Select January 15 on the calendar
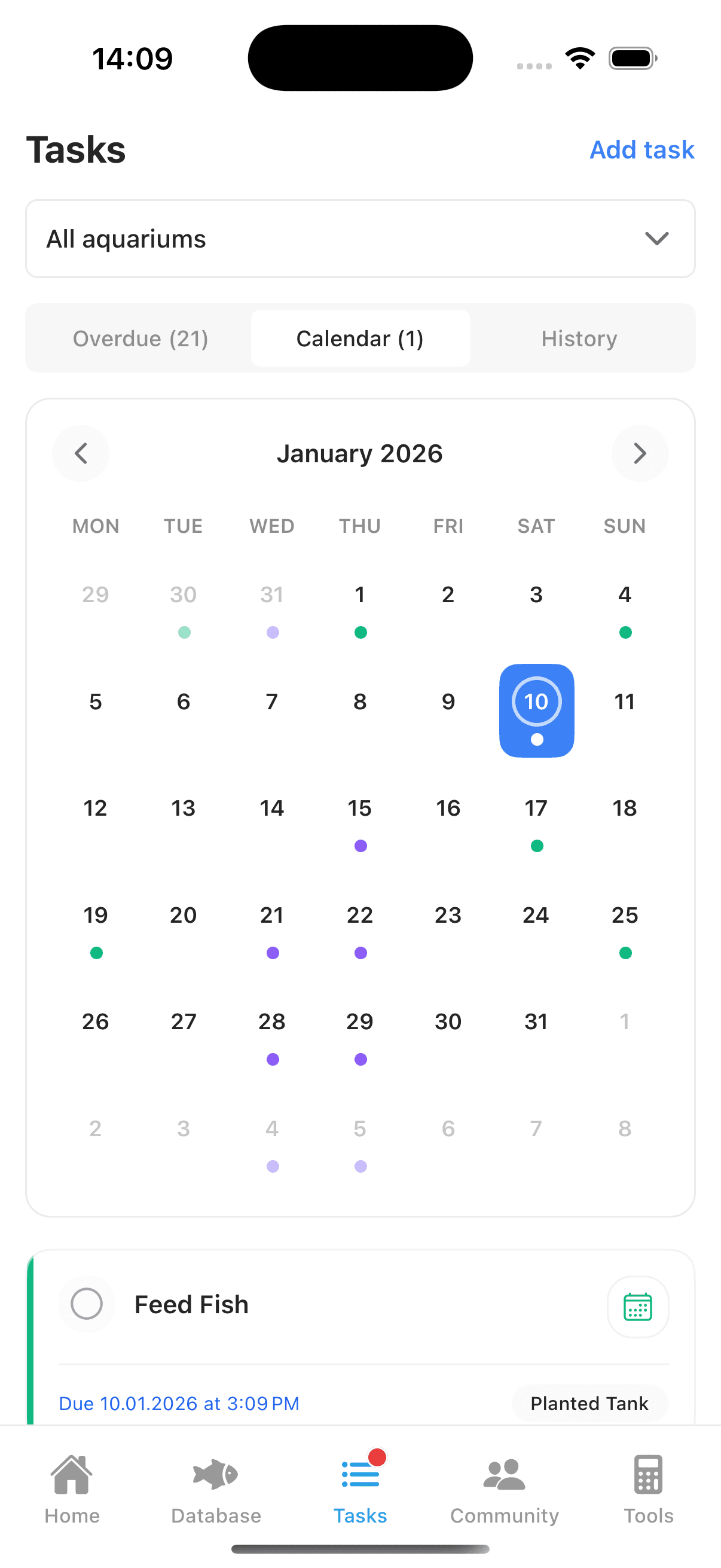 (359, 809)
